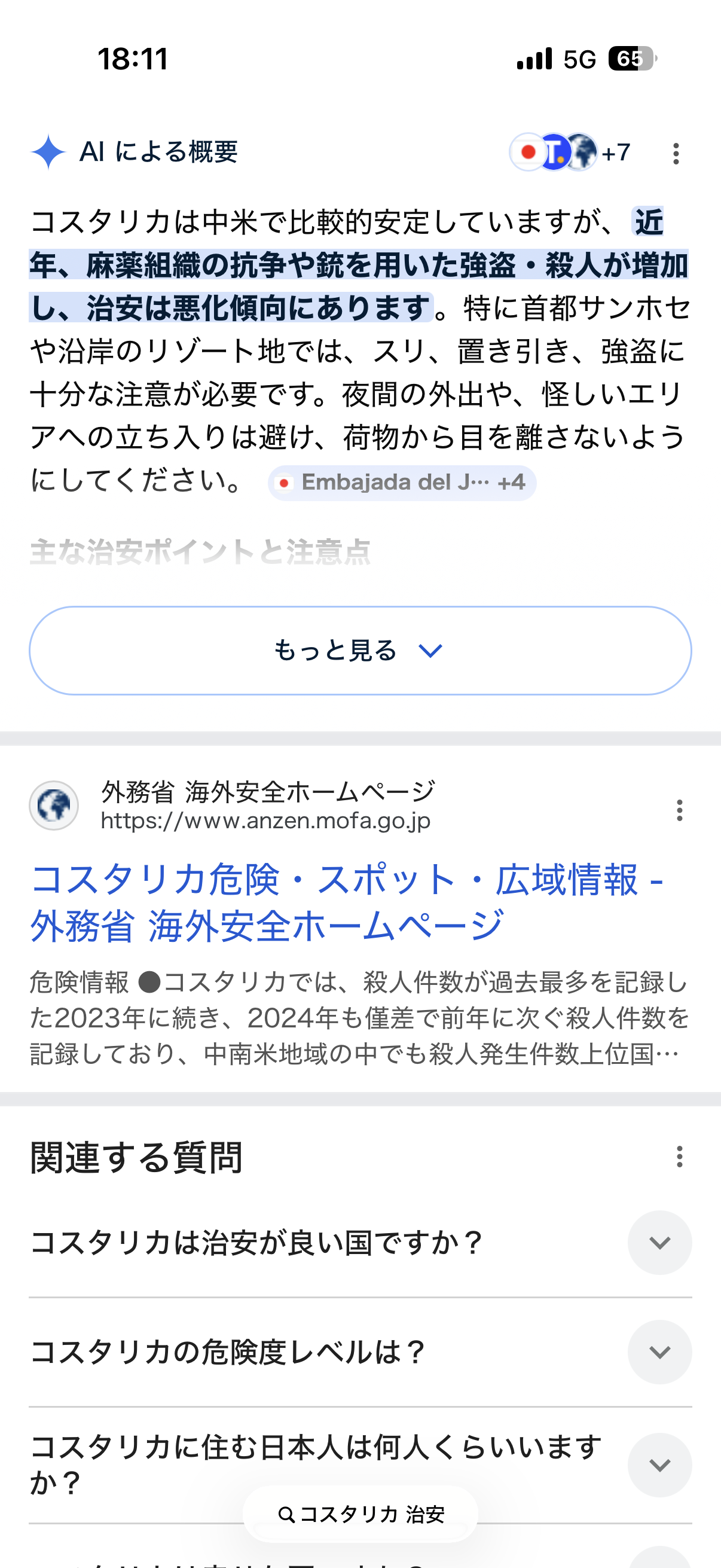721x1568 pixels.
Task: Open コスタリカ危険・スポット・広域情報 search result
Action: coord(347,902)
